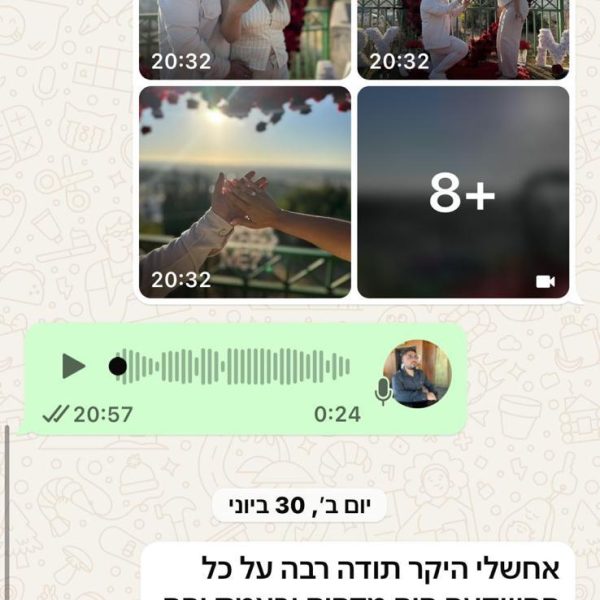Open the photo of holding hands at sunset
The width and height of the screenshot is (600, 600).
point(245,192)
